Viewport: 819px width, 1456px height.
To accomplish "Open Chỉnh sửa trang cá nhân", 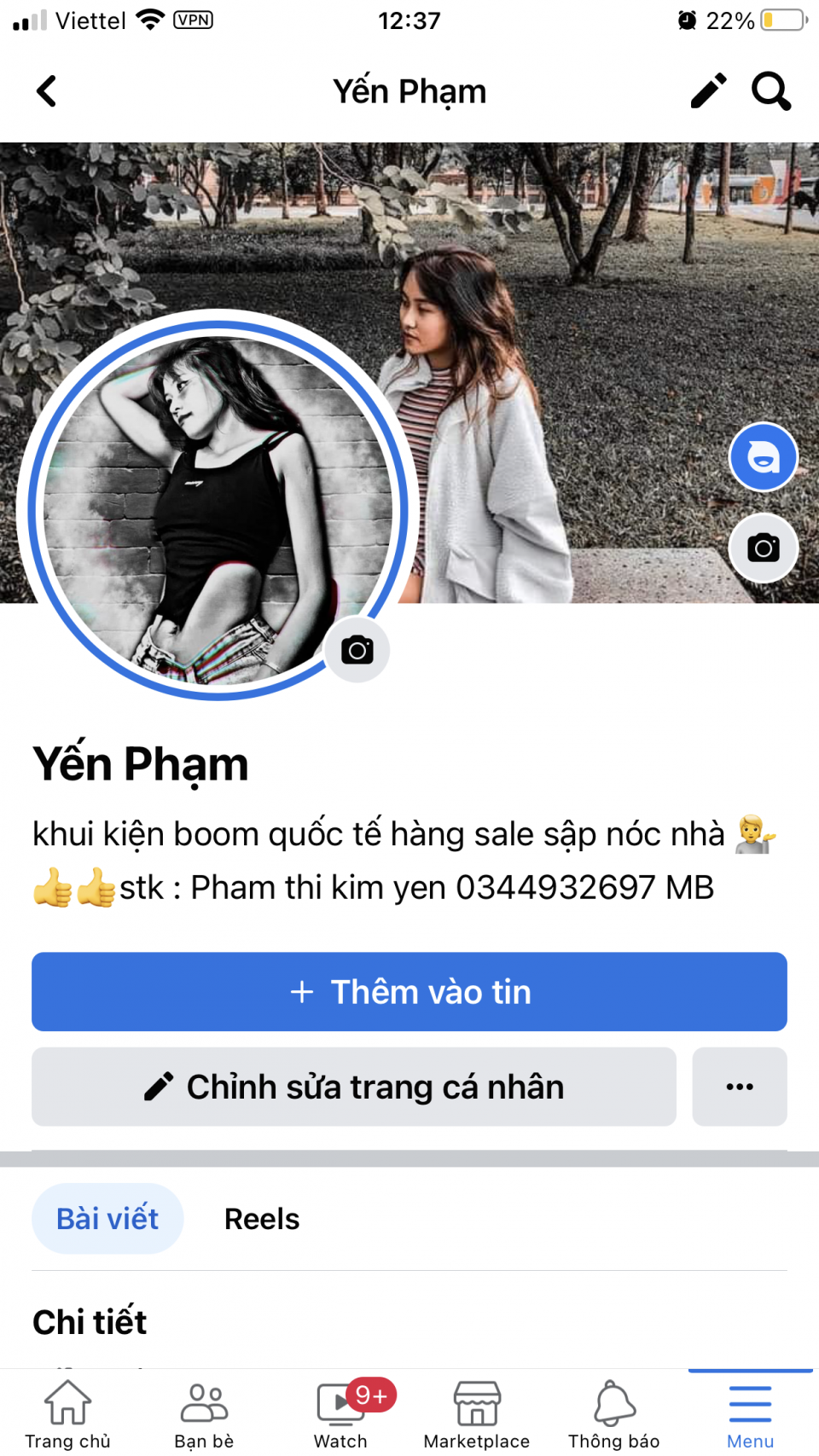I will coord(354,1087).
